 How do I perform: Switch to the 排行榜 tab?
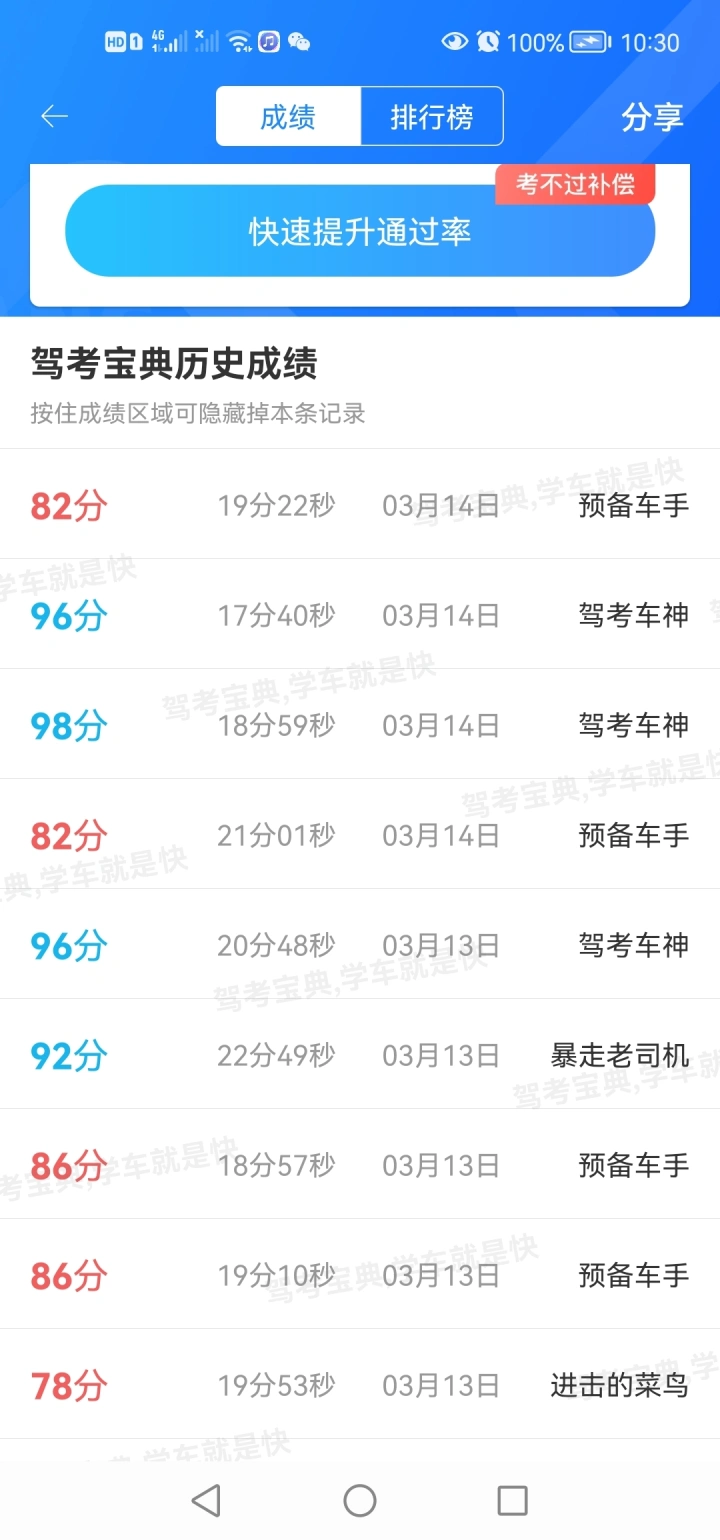(432, 117)
